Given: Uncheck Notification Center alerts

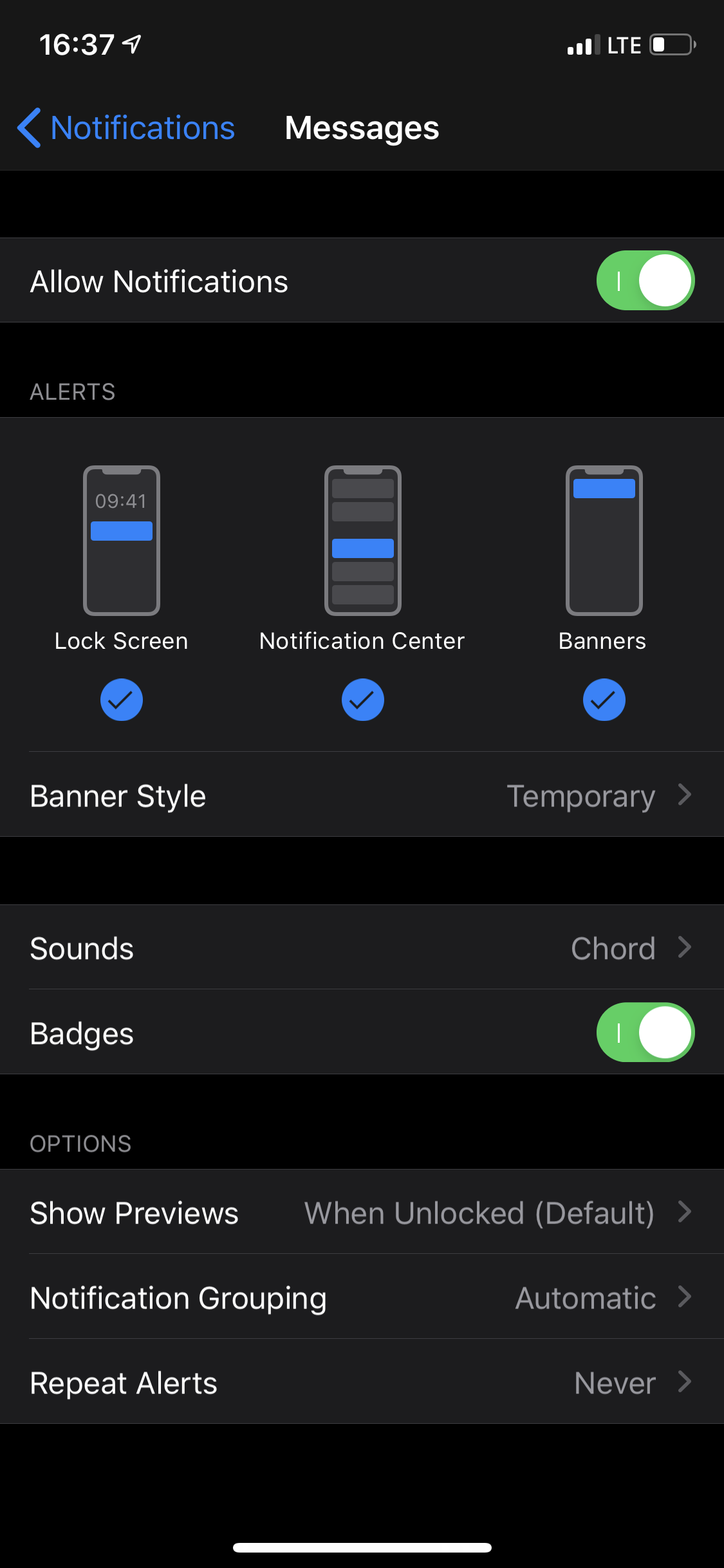Looking at the screenshot, I should 362,700.
